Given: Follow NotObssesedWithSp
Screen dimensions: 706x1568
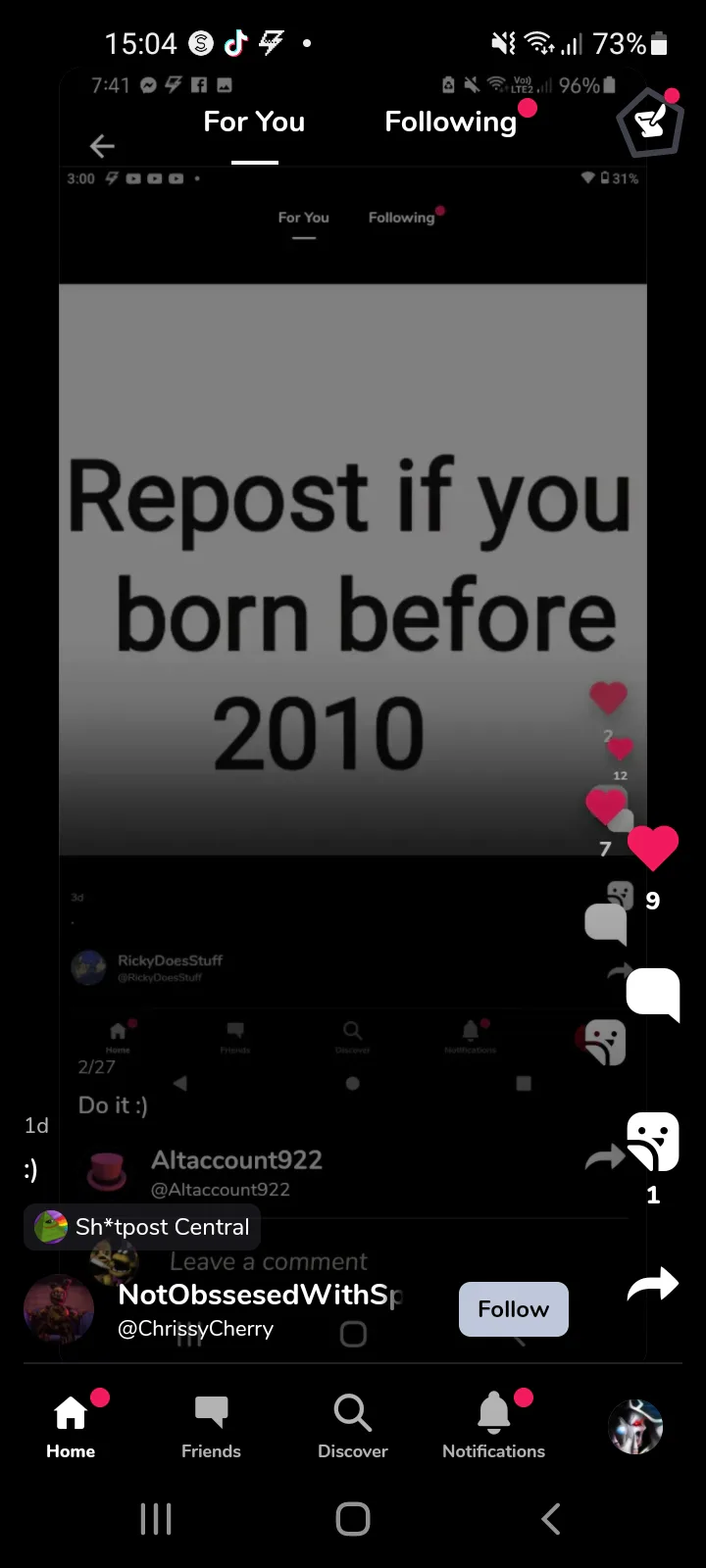Looking at the screenshot, I should tap(513, 1309).
